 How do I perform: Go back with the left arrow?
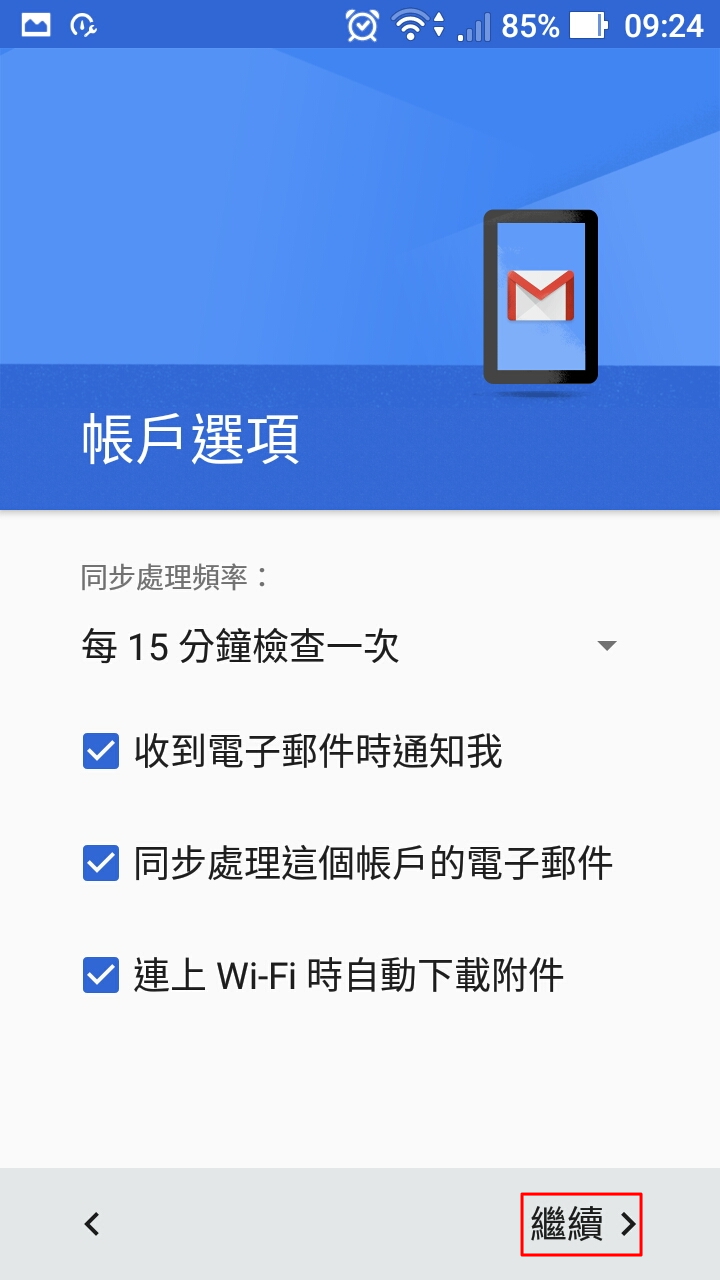tap(92, 1224)
